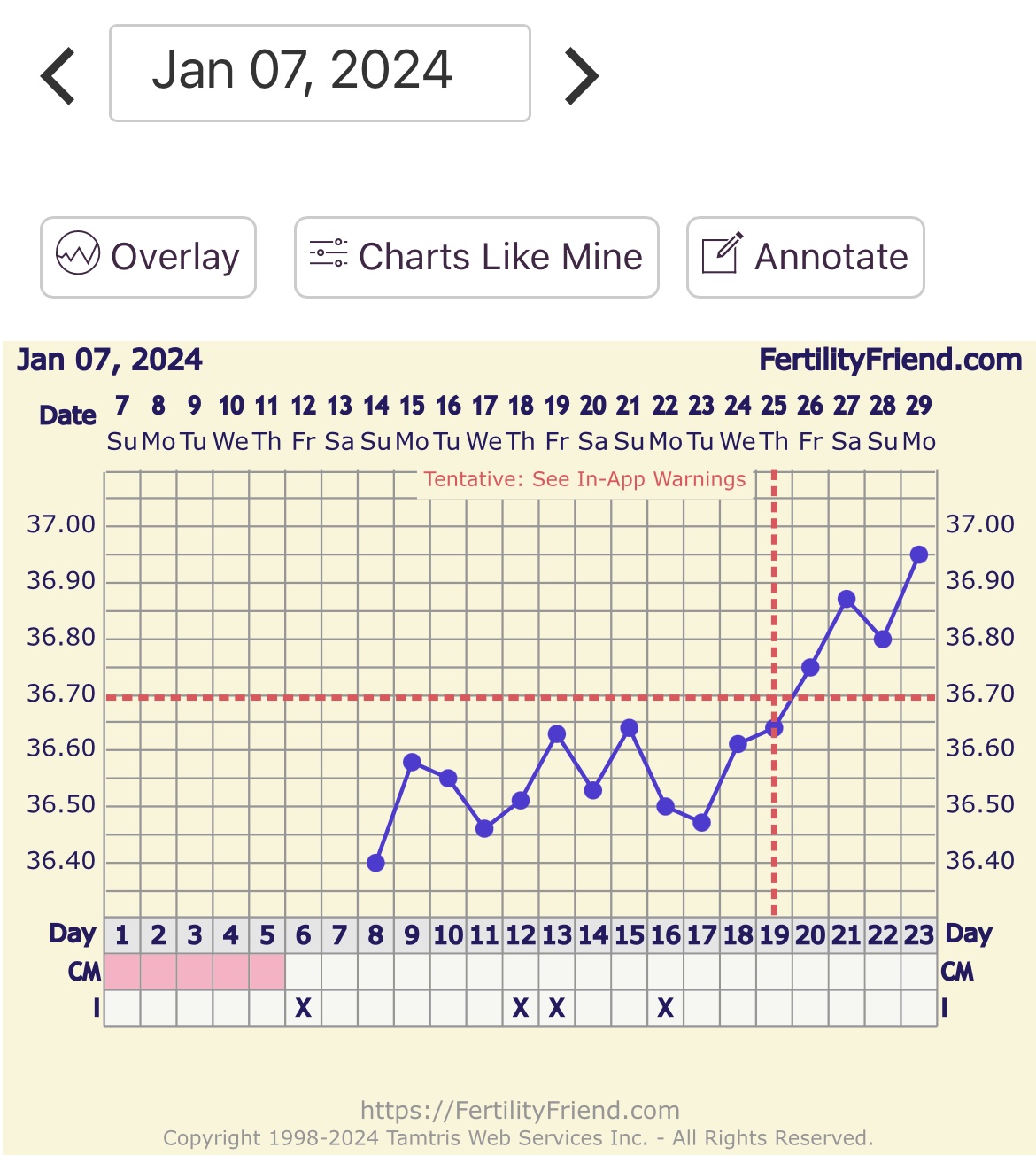Open the Jan 07, 2024 date selector

coord(320,73)
